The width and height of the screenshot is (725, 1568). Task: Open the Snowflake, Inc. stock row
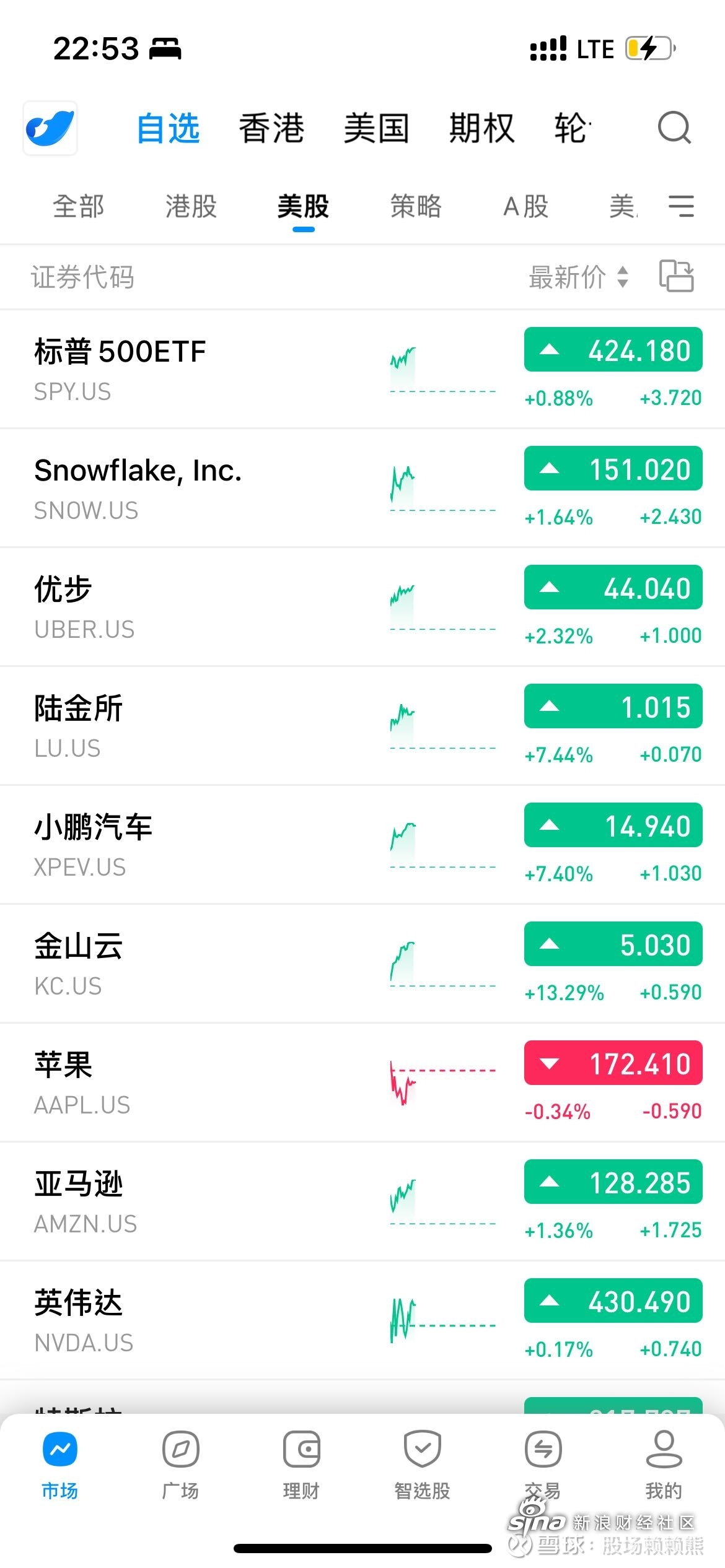[x=362, y=488]
